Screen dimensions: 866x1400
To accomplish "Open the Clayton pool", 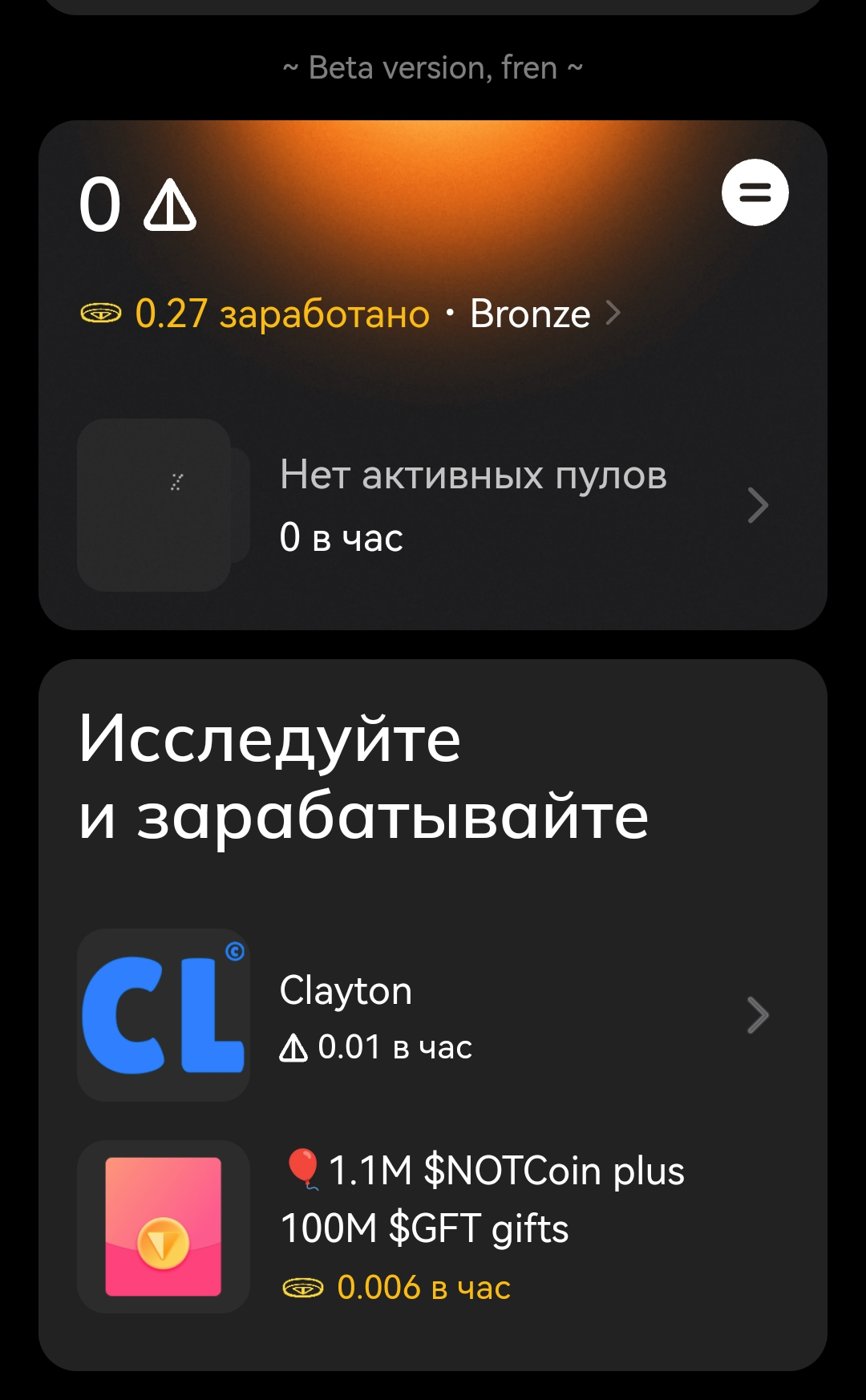I will click(x=433, y=1015).
